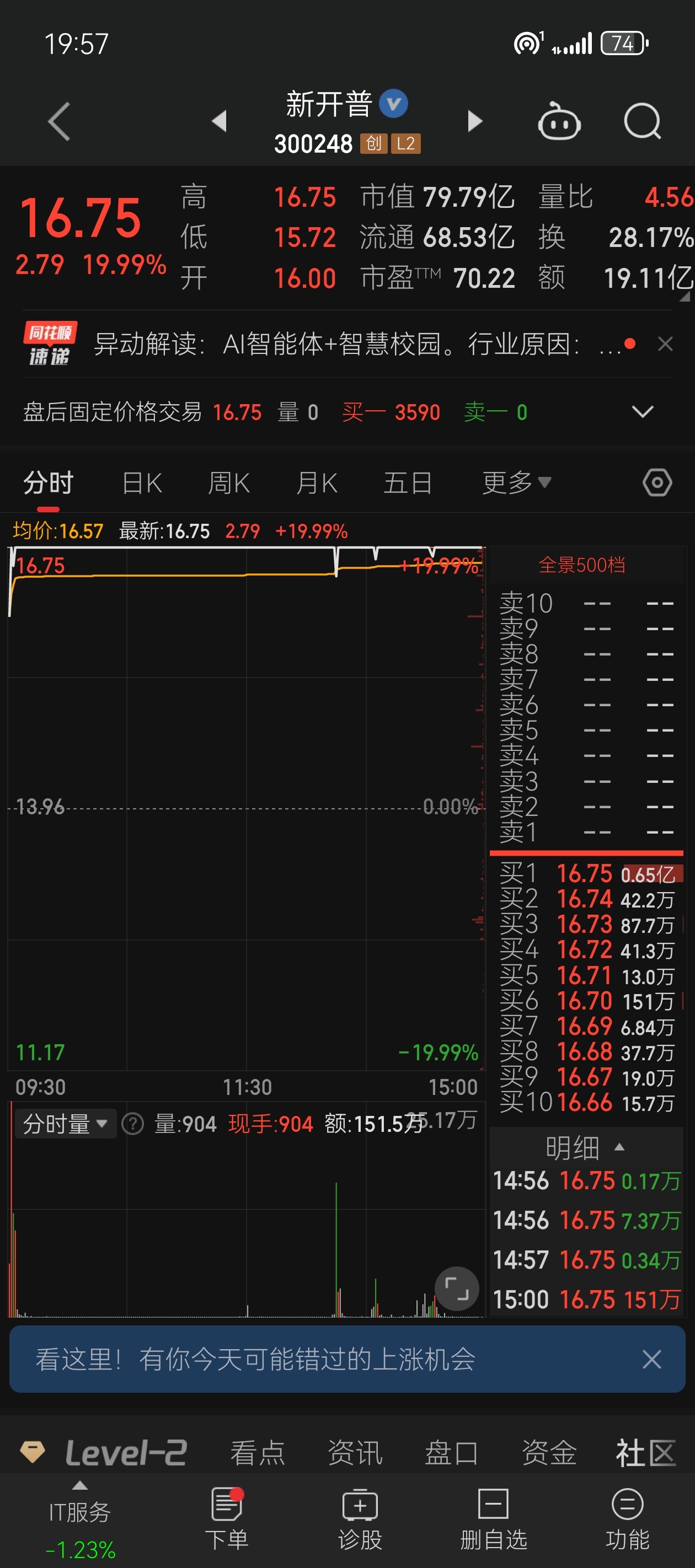Switch to the next stock
This screenshot has width=695, height=1568.
[x=474, y=121]
